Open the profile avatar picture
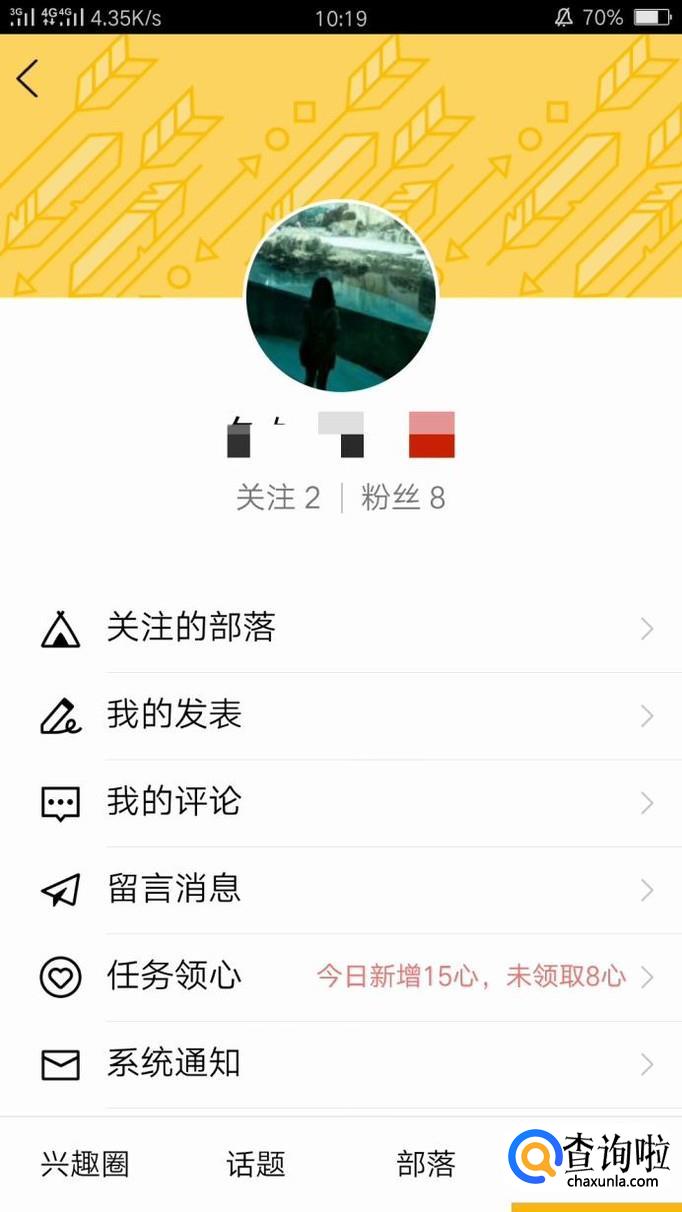The width and height of the screenshot is (682, 1212). 341,297
